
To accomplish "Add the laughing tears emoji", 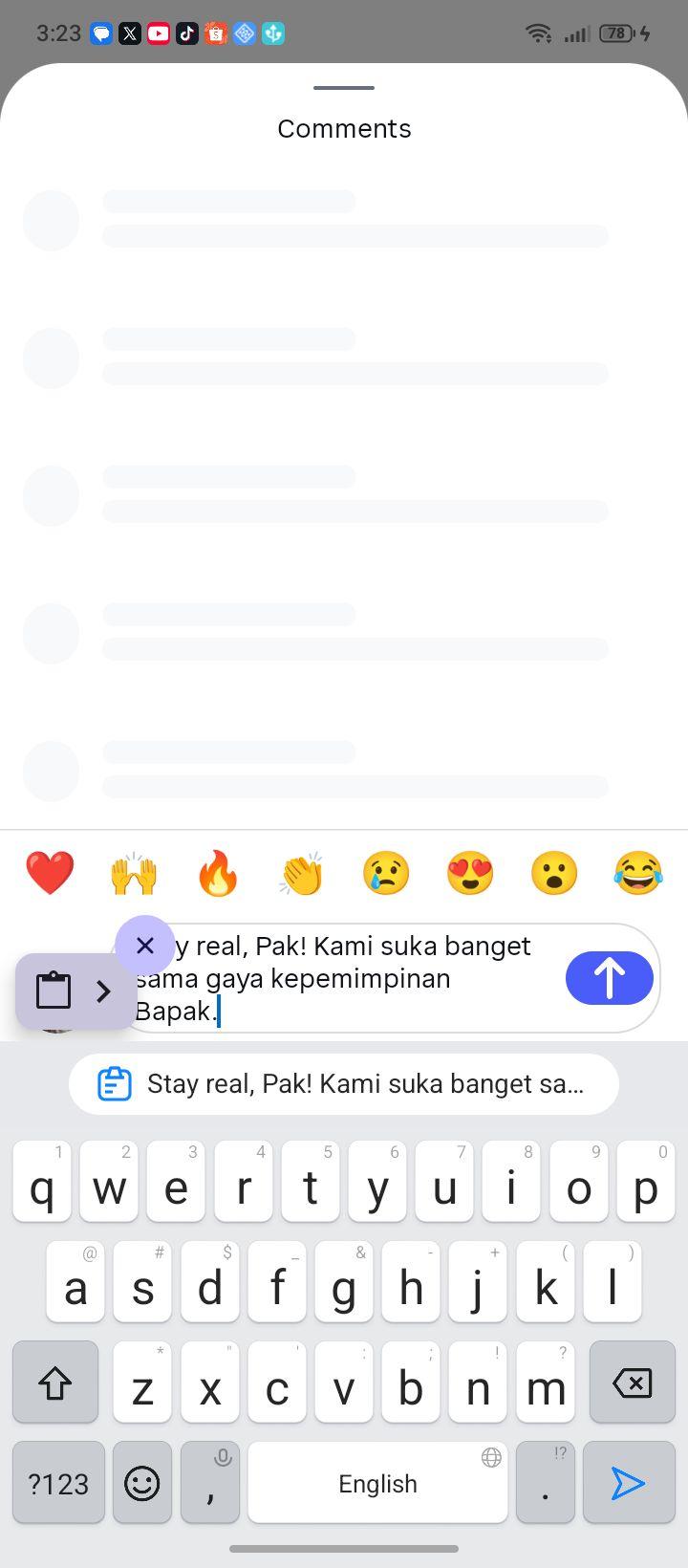I will (638, 873).
